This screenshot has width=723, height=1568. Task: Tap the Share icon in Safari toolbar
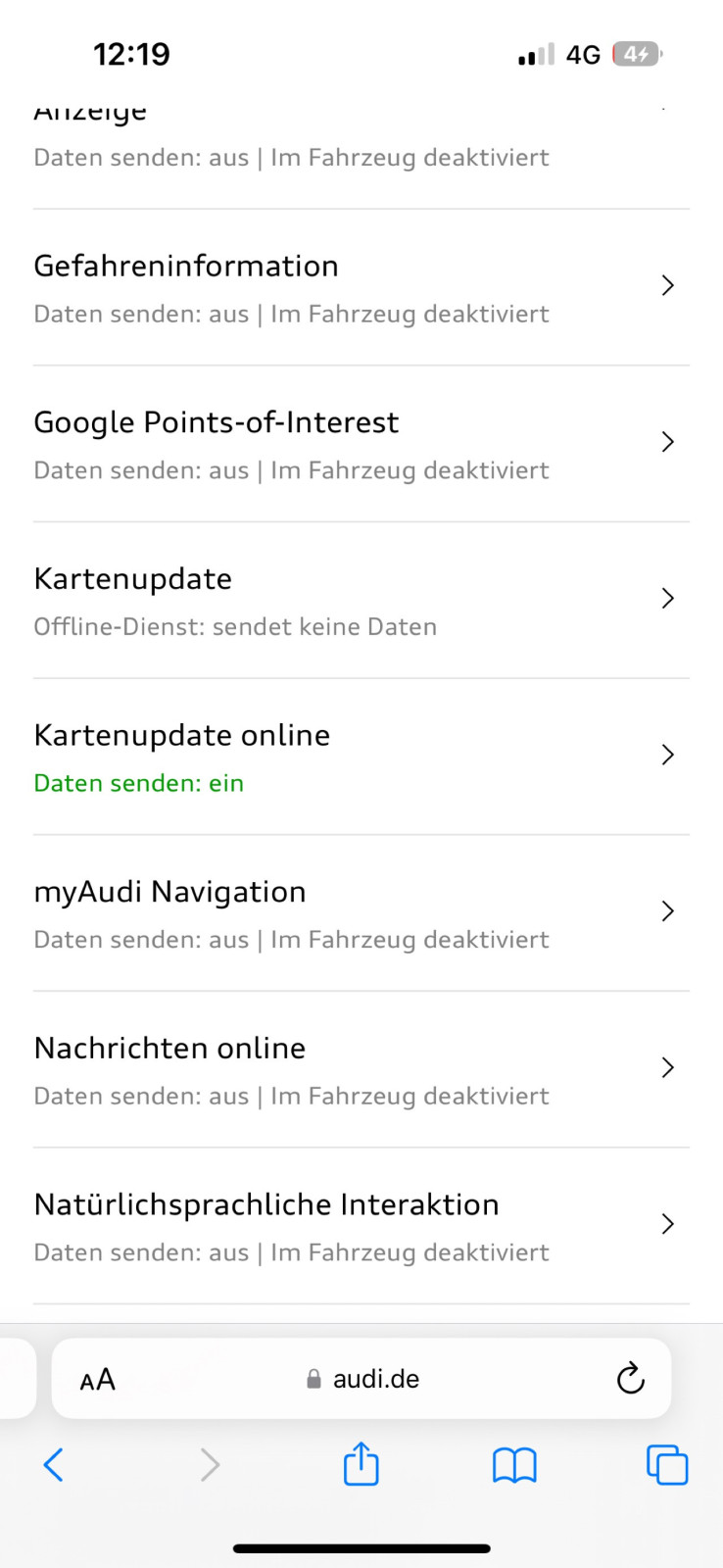(361, 1464)
